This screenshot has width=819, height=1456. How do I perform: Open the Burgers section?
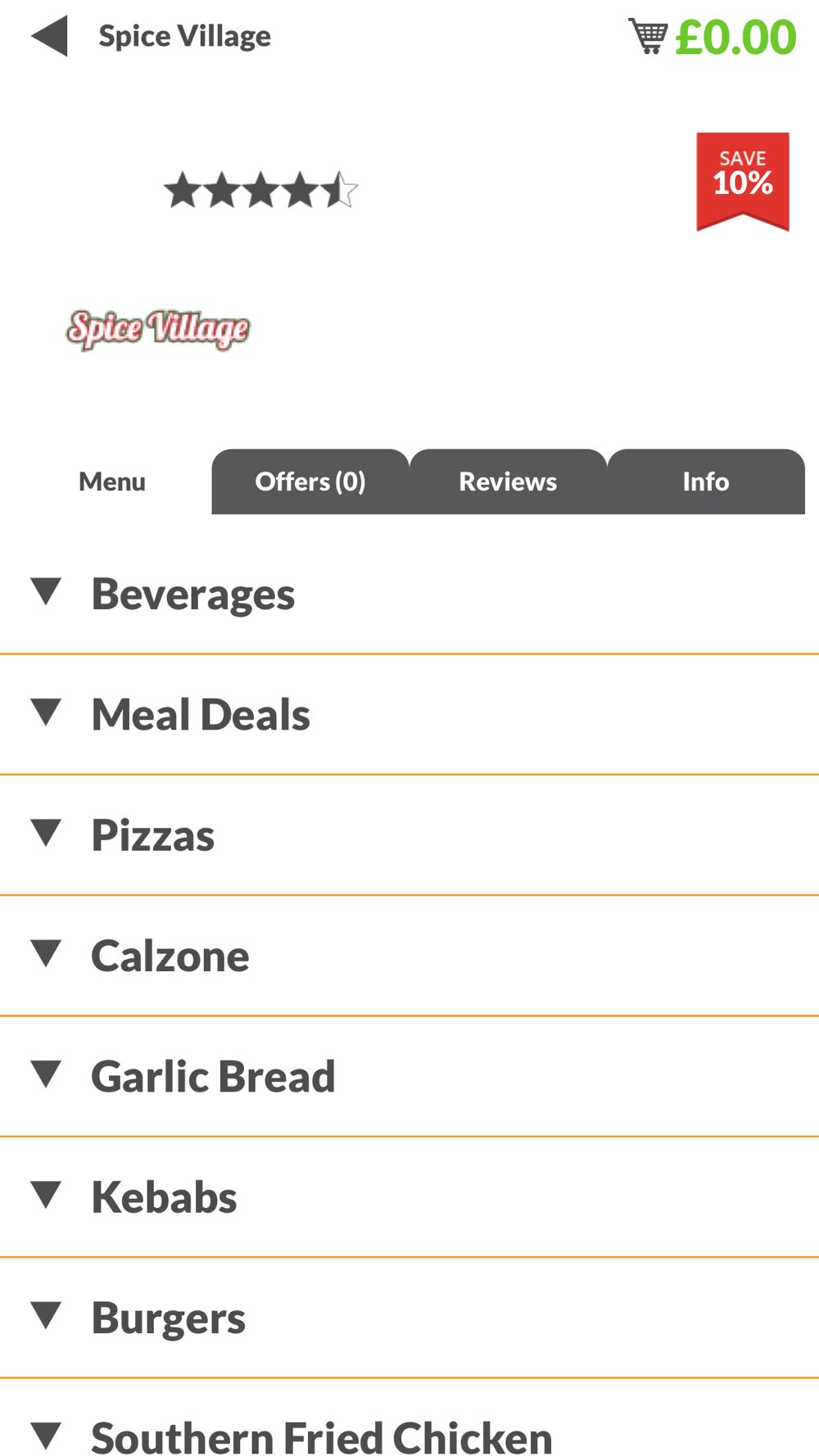[x=409, y=1318]
